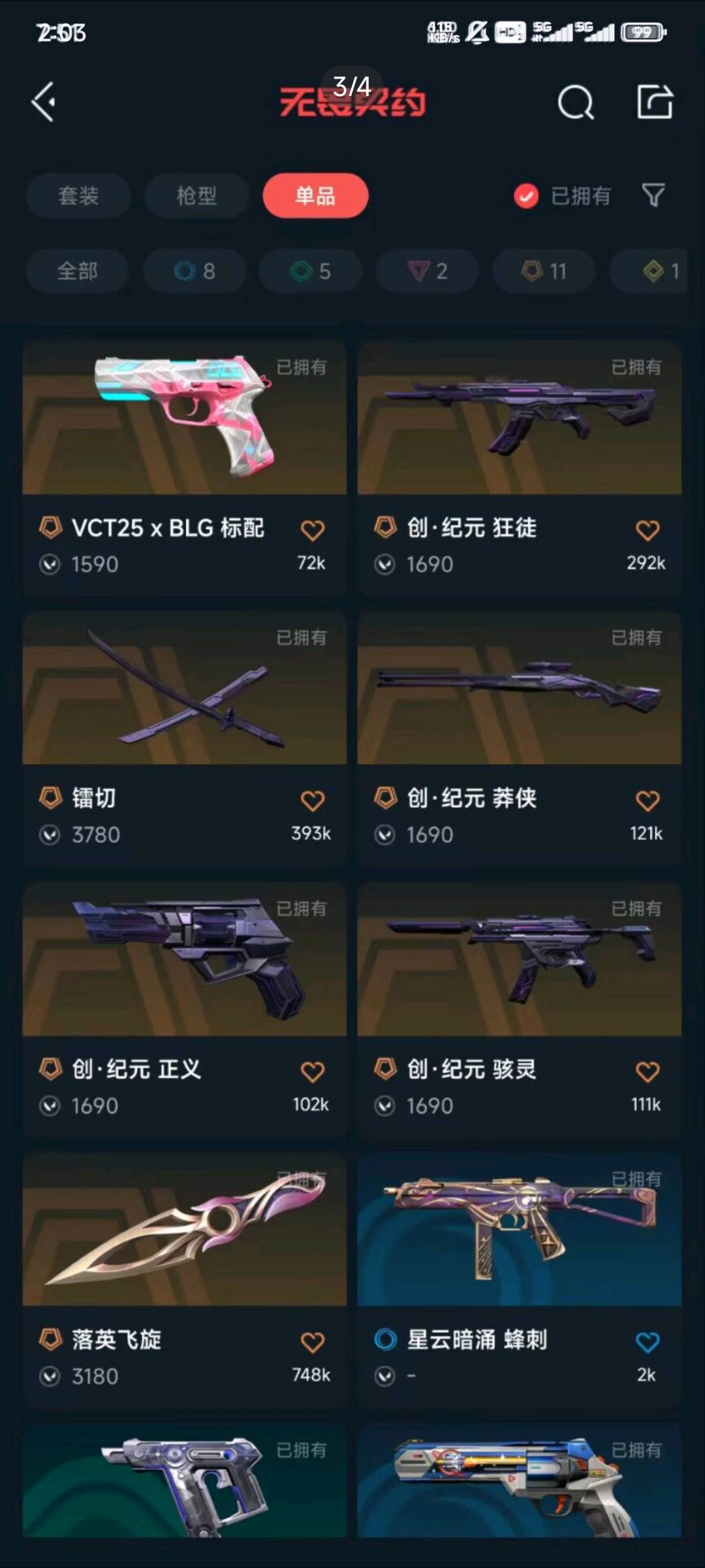
Task: Go back using the top-left arrow
Action: point(44,102)
